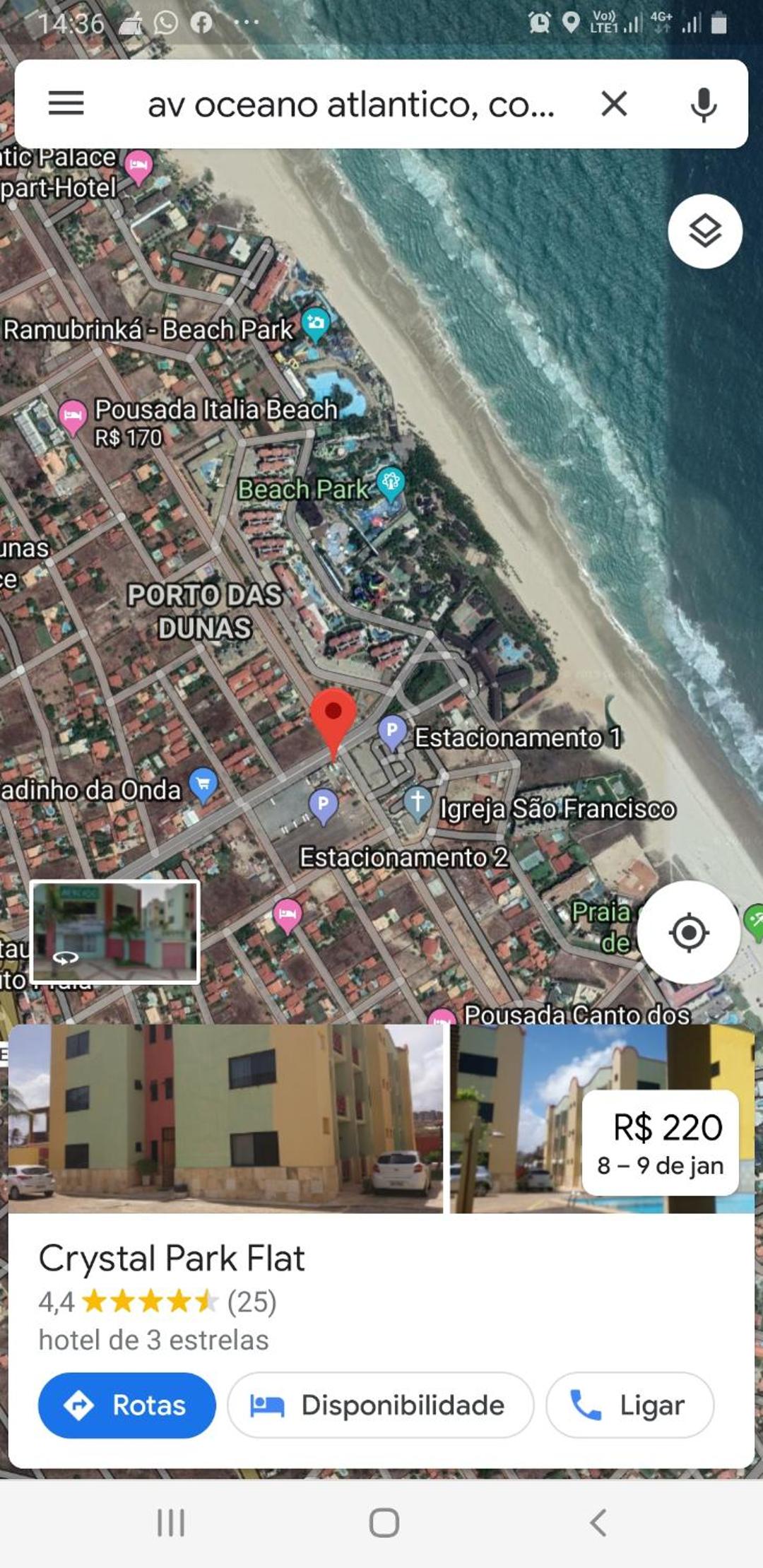Open recent apps from navigation bar
This screenshot has height=1568, width=763.
171,1522
